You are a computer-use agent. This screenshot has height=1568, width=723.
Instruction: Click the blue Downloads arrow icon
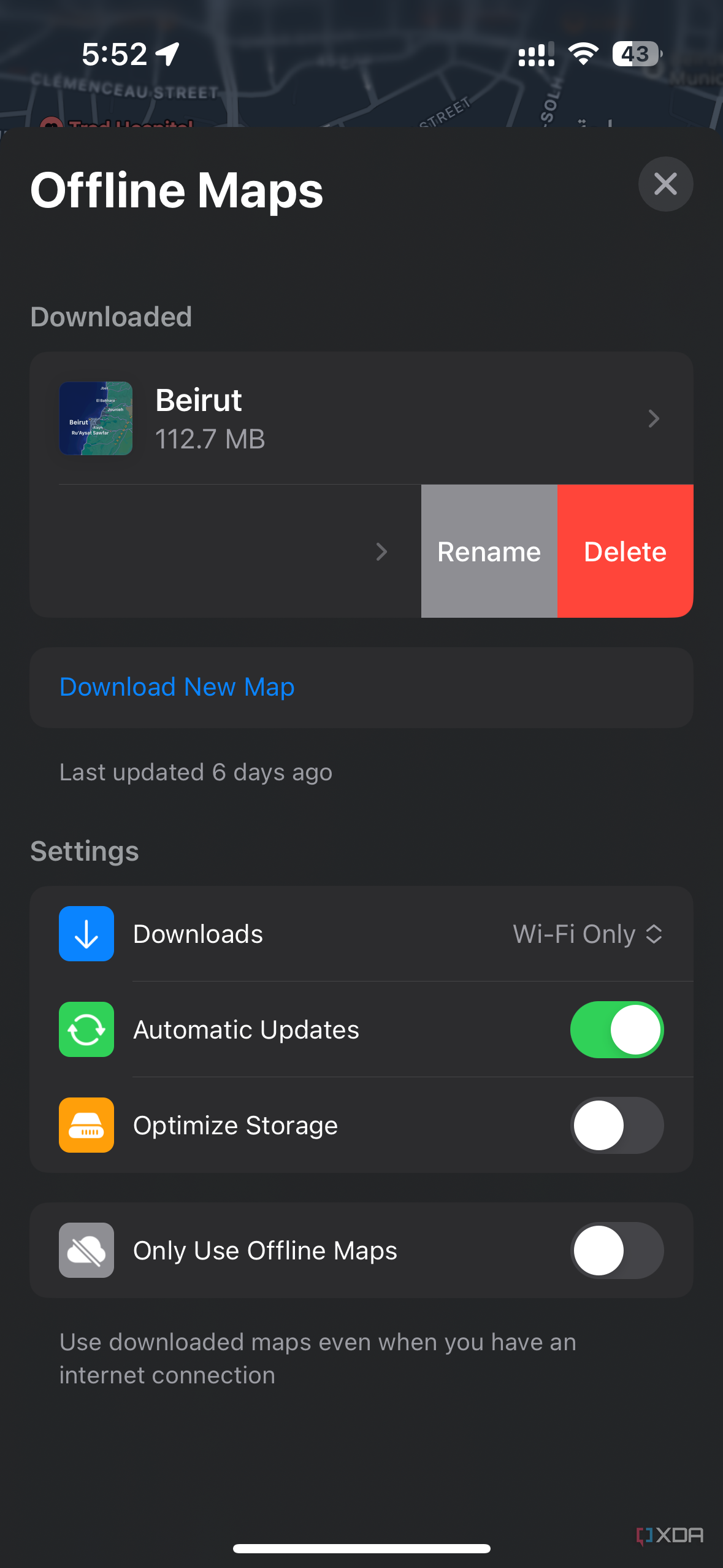tap(86, 933)
